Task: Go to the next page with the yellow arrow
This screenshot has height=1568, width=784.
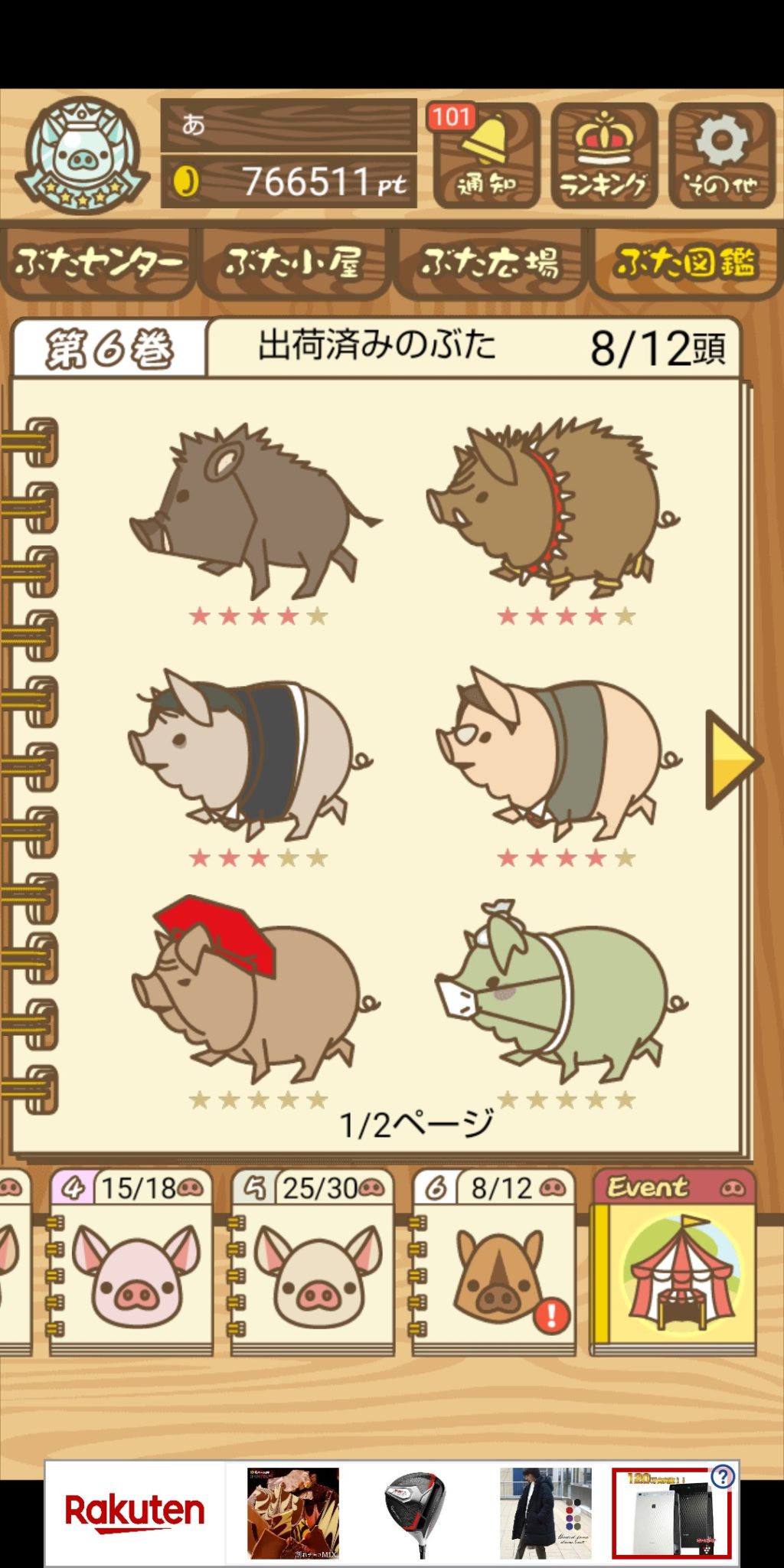Action: pos(731,759)
